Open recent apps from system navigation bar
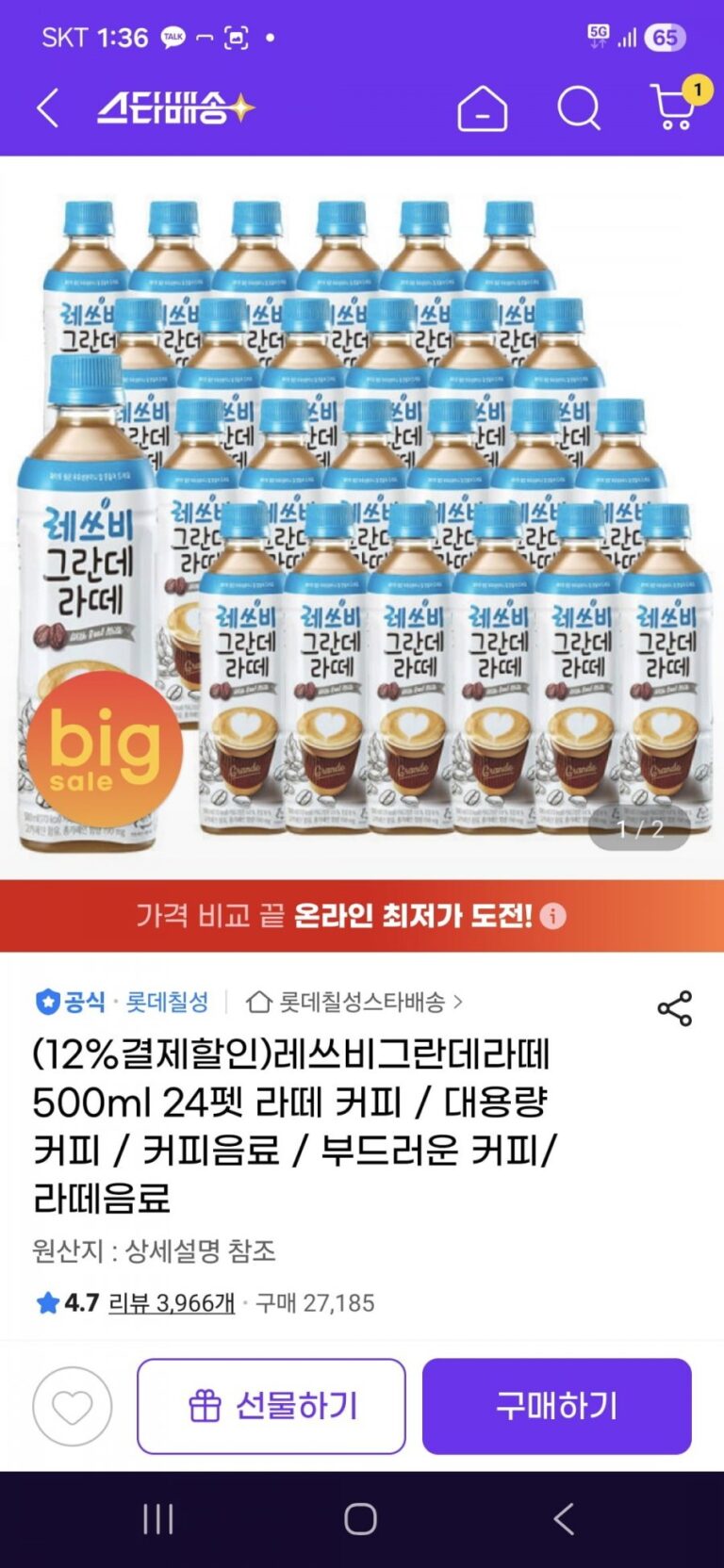This screenshot has width=724, height=1568. pyautogui.click(x=157, y=1519)
